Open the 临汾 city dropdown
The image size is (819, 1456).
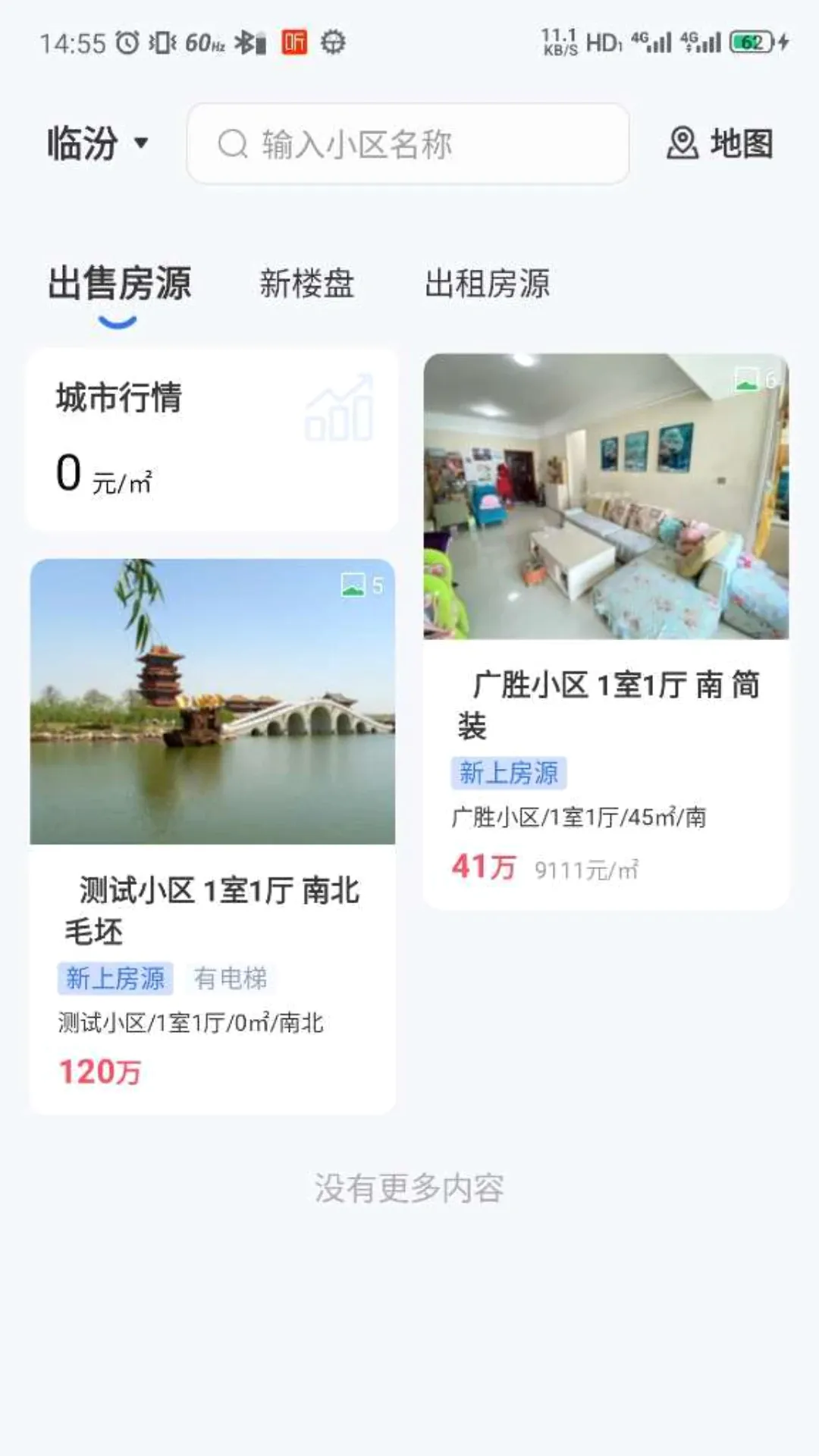[98, 143]
